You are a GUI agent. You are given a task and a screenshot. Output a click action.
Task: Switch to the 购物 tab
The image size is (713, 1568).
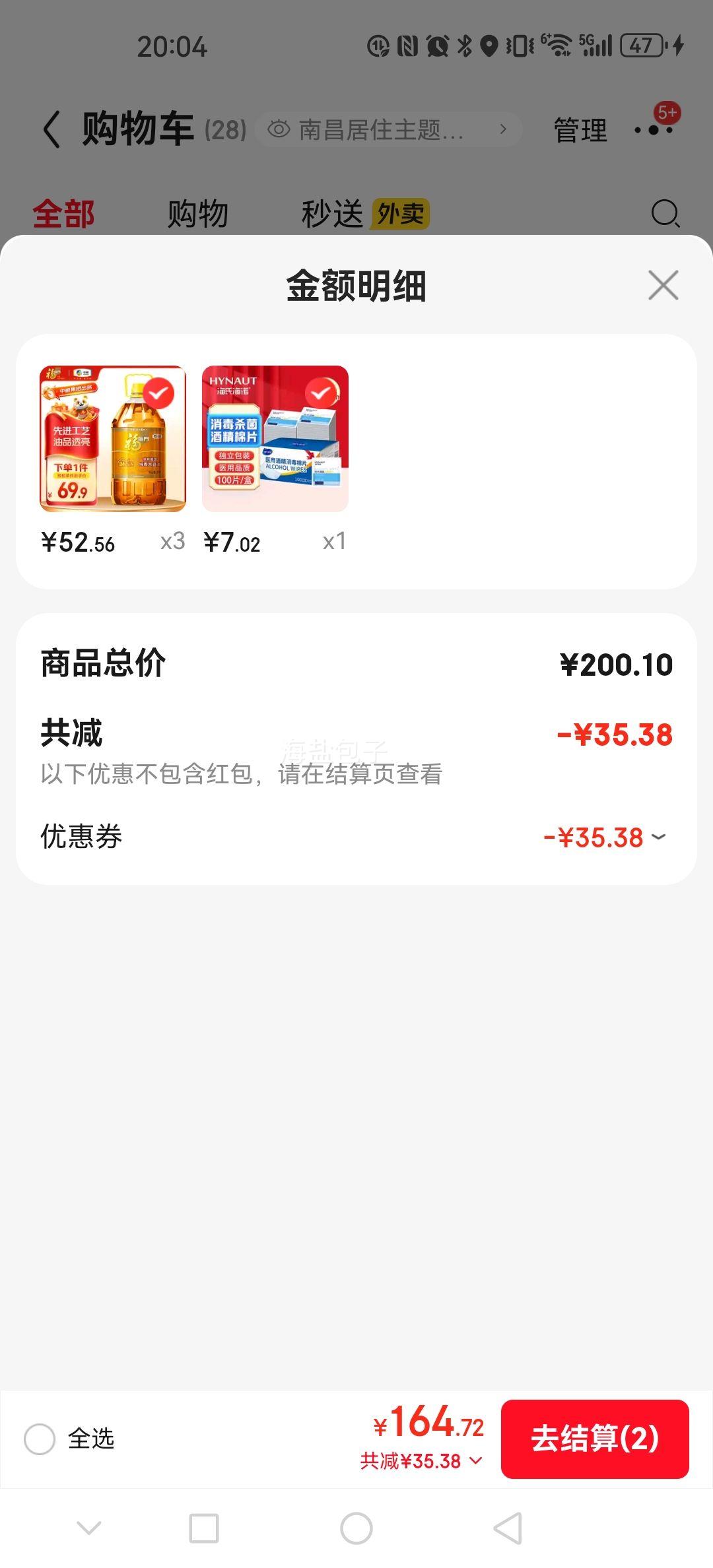pyautogui.click(x=197, y=214)
